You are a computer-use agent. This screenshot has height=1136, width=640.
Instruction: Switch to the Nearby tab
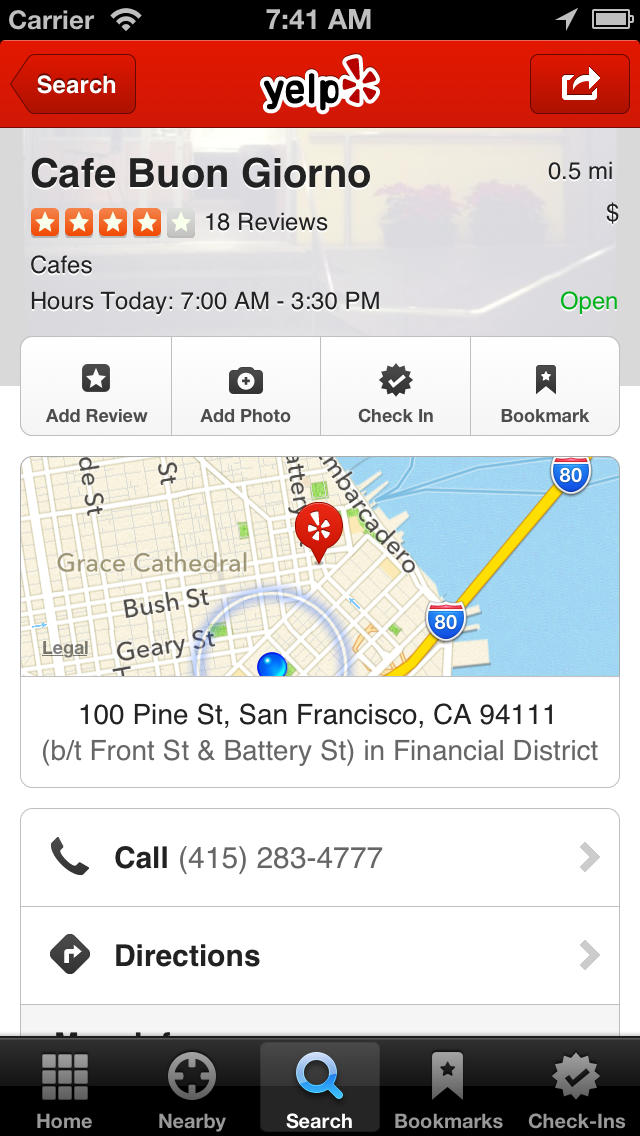(192, 1090)
